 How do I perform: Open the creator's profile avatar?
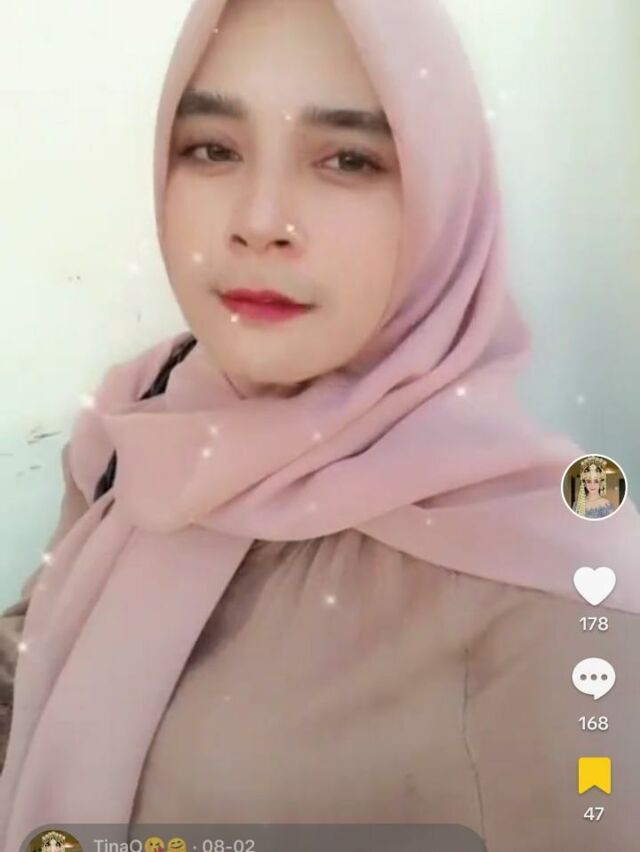point(594,487)
